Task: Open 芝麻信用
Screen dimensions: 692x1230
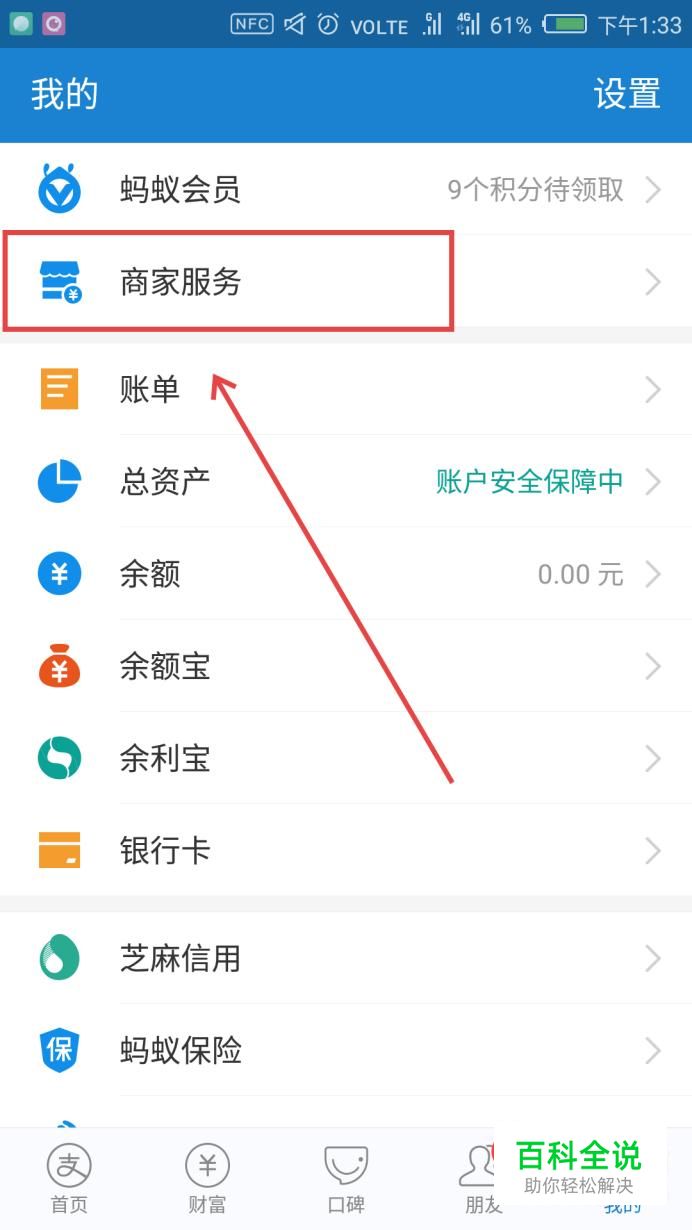Action: pos(345,959)
